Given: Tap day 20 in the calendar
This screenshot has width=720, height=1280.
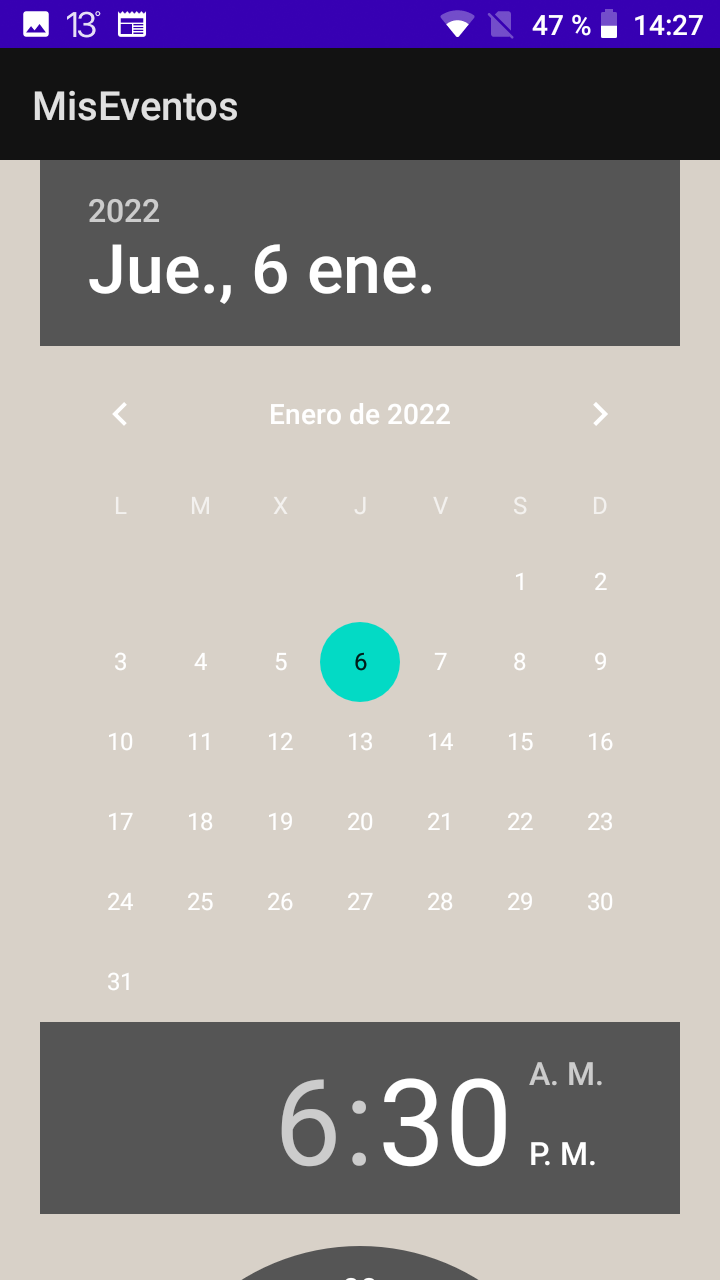Looking at the screenshot, I should (x=360, y=822).
